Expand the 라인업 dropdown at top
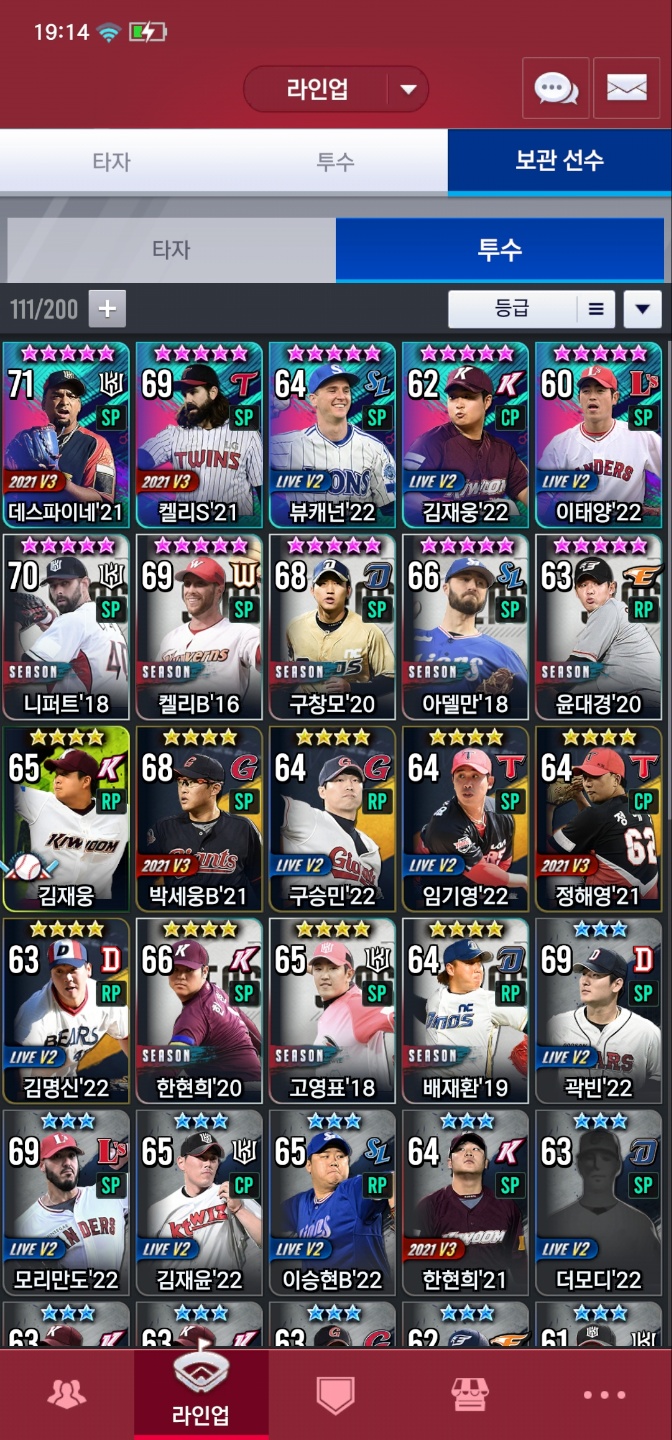Screen dimensions: 672x1440 (408, 89)
